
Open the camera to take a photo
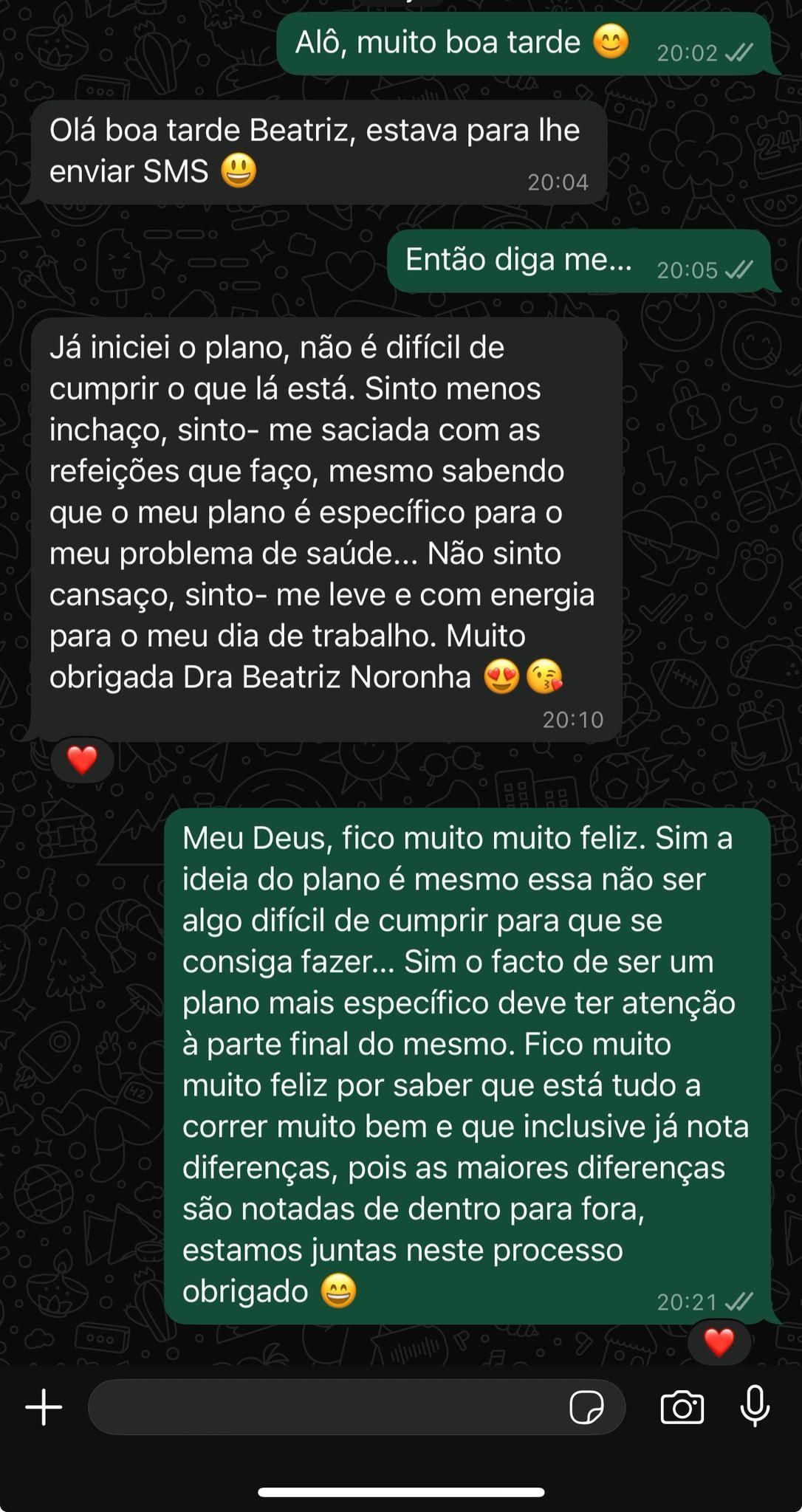682,1407
